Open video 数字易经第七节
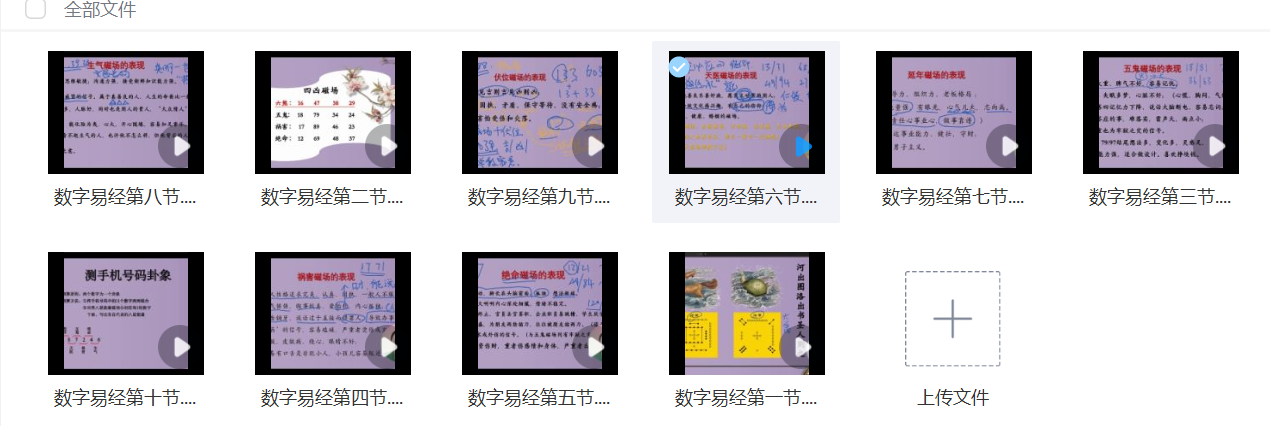1270x426 pixels. click(x=953, y=112)
